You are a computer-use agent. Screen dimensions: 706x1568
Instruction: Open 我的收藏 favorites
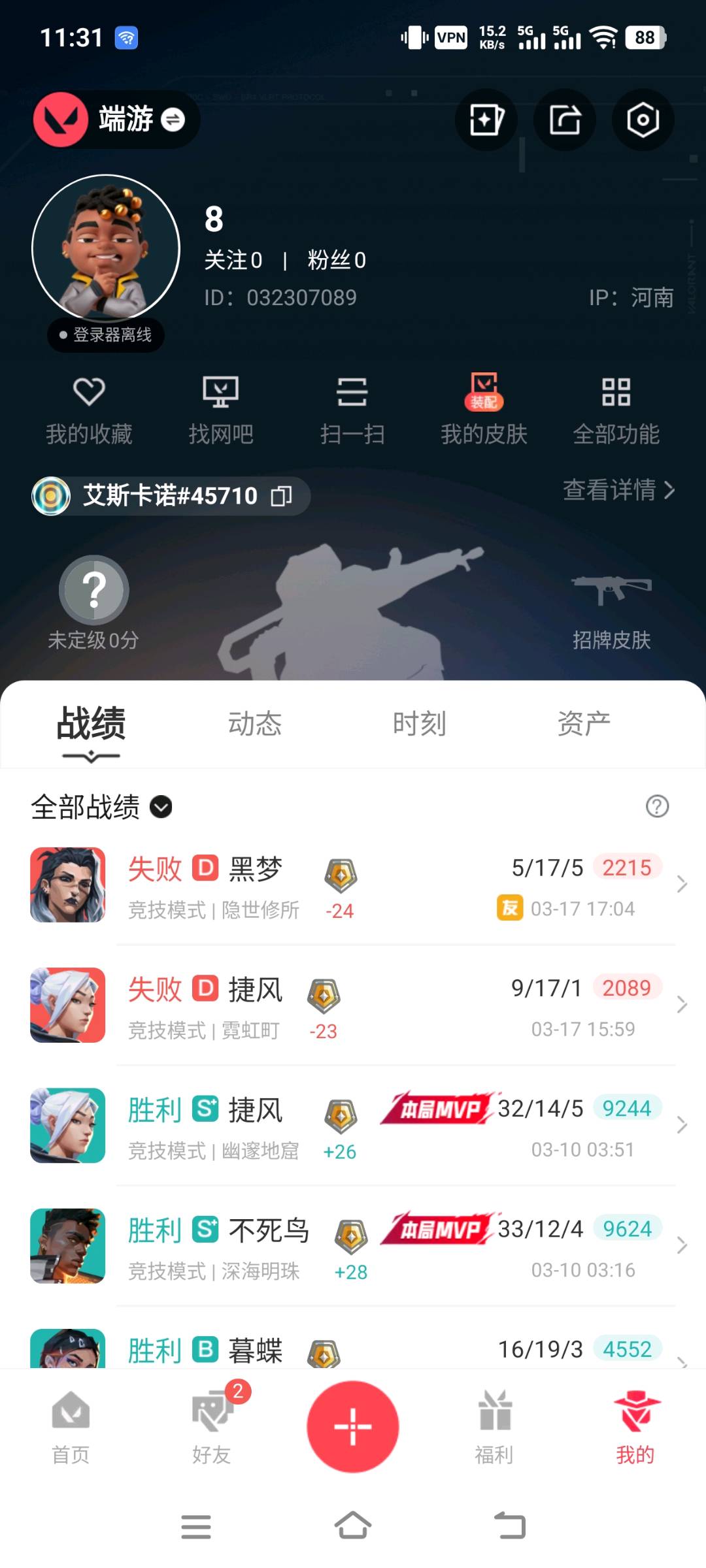point(89,410)
